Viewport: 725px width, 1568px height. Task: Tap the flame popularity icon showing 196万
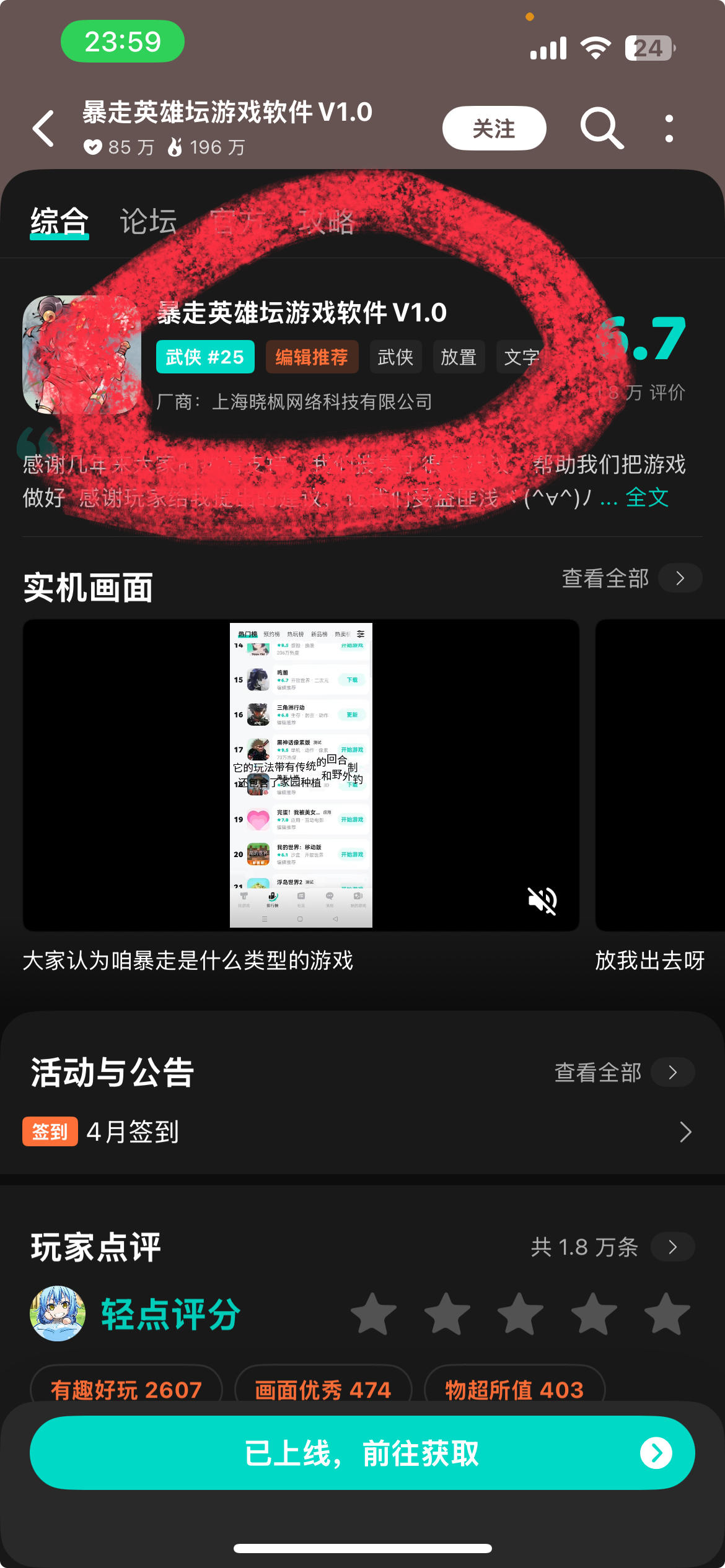(x=175, y=147)
